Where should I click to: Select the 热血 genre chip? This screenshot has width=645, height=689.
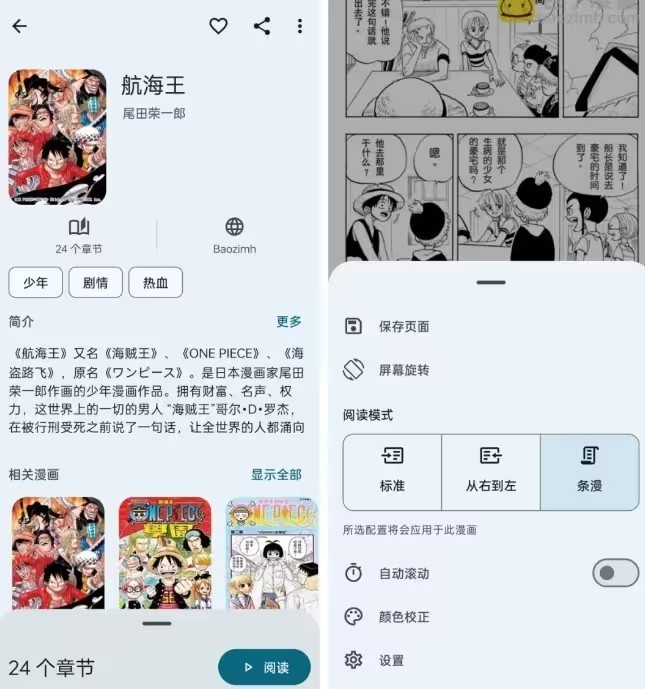click(x=155, y=283)
